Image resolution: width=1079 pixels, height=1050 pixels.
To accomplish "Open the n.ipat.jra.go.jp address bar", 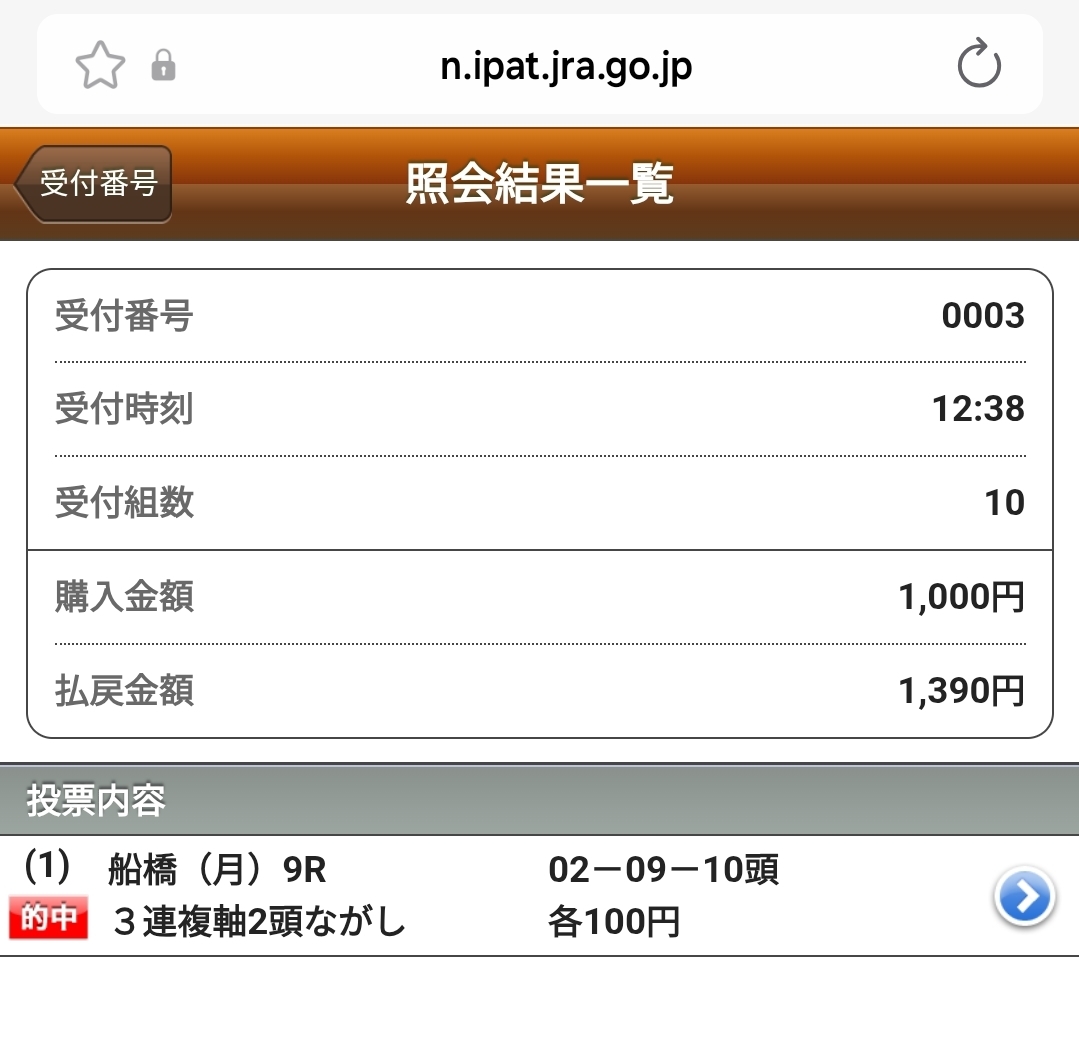I will coord(565,66).
